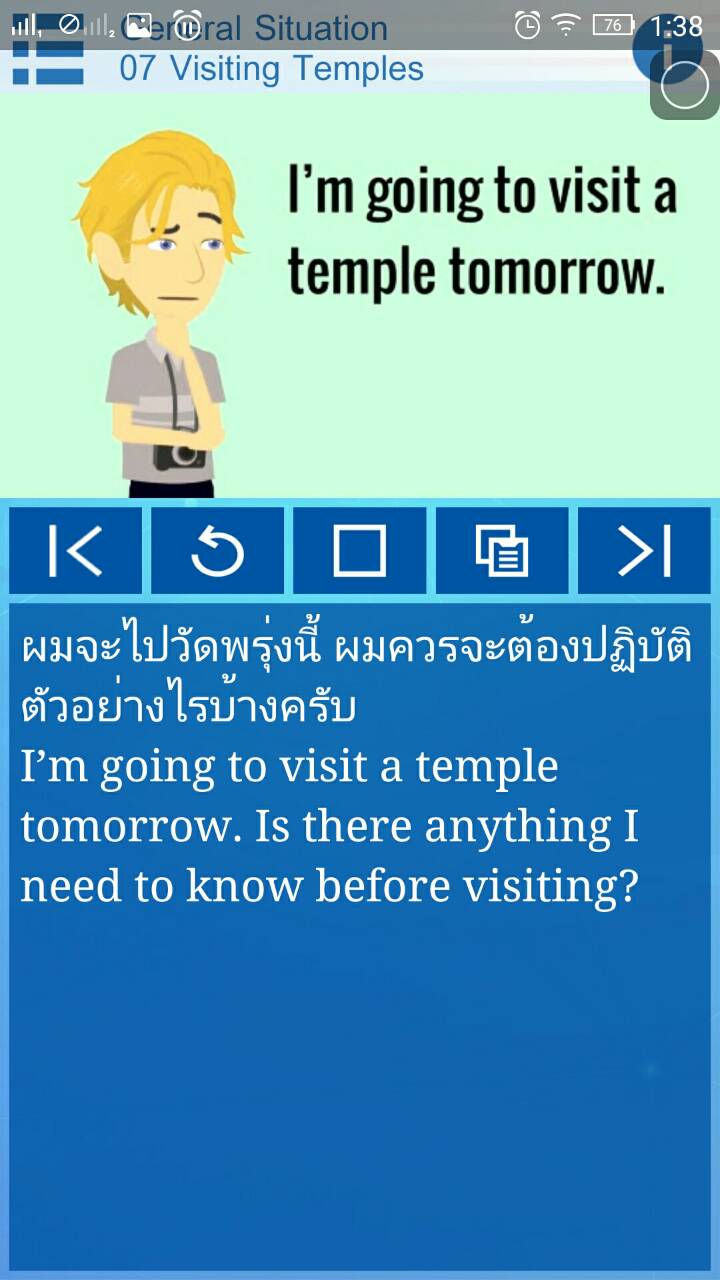Replay the current phrase
This screenshot has width=720, height=1280.
coord(217,550)
